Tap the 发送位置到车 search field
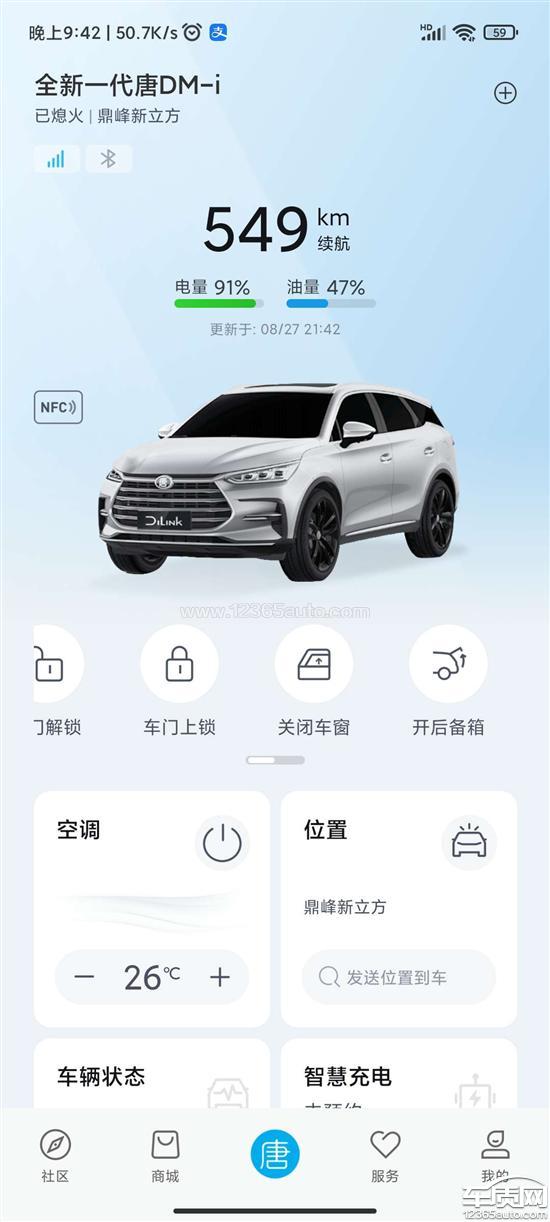Image resolution: width=550 pixels, height=1222 pixels. (399, 977)
